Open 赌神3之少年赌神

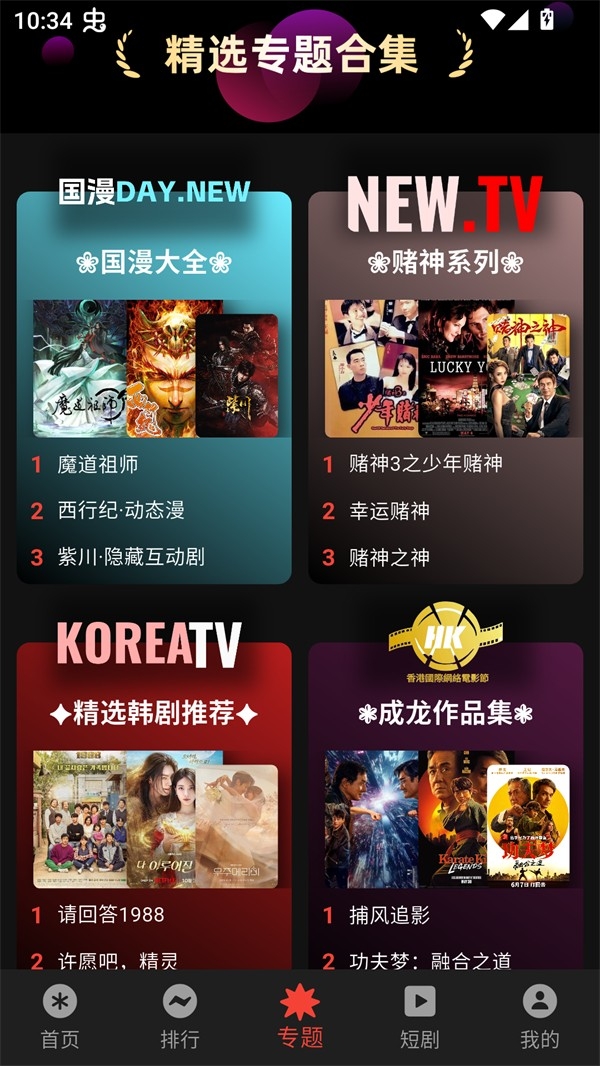pos(426,464)
